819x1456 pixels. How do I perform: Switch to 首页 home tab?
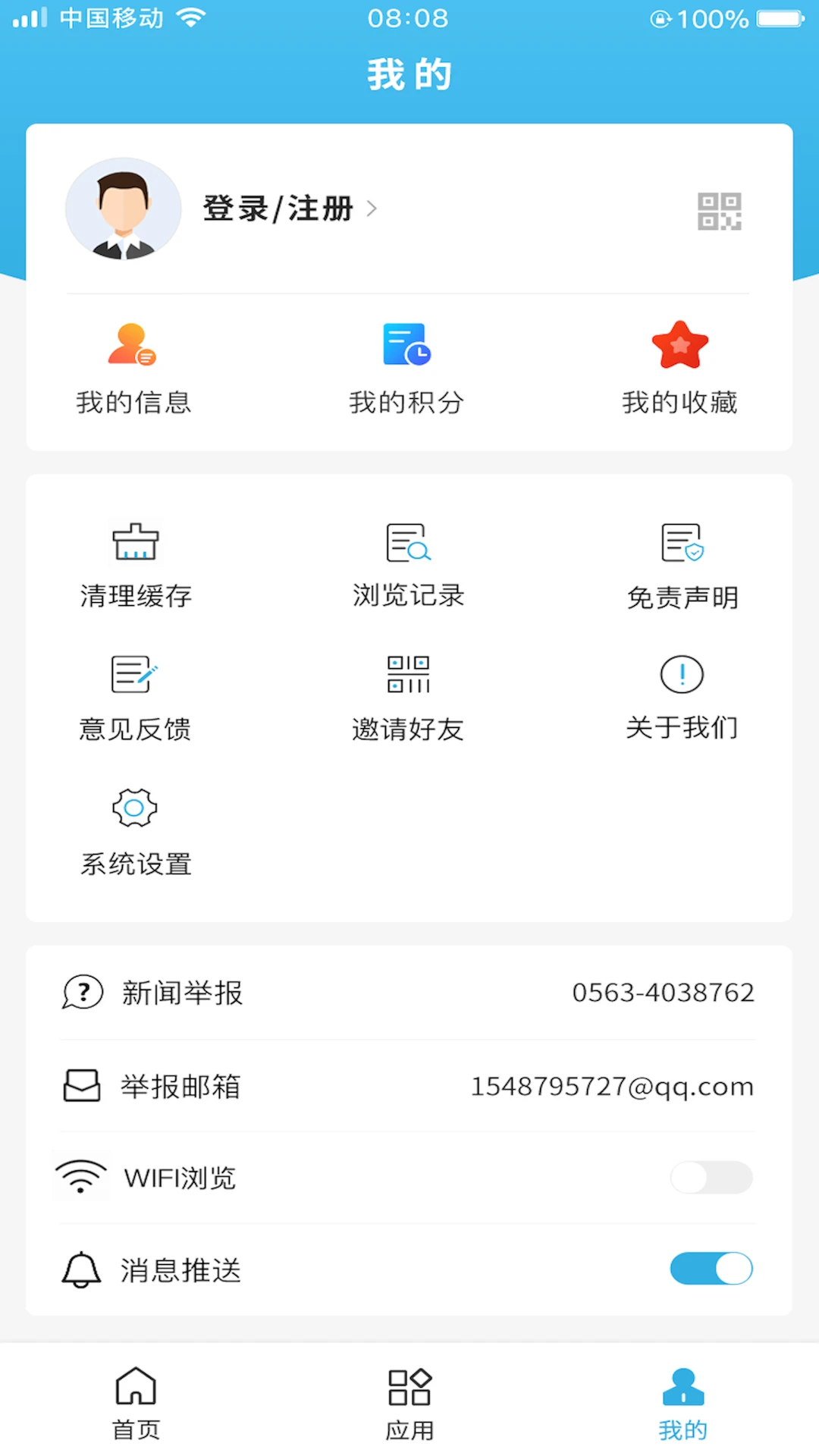point(135,1403)
